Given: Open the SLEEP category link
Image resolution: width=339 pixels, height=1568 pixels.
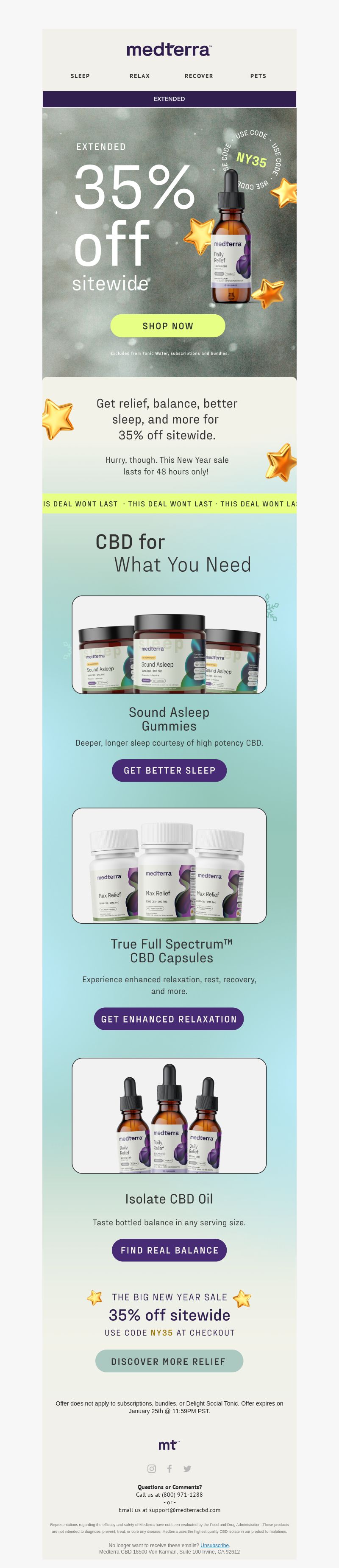Looking at the screenshot, I should click(x=80, y=76).
